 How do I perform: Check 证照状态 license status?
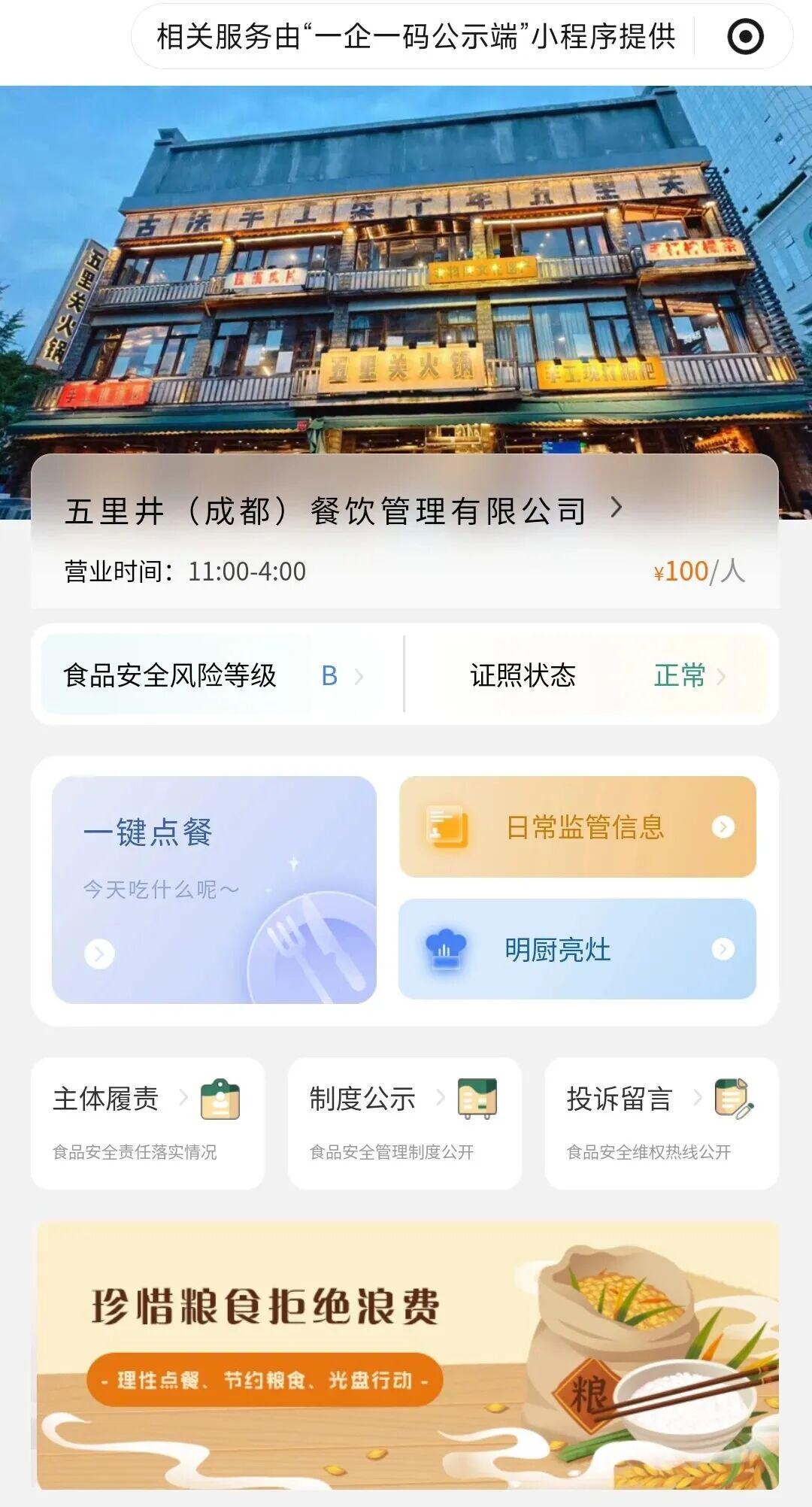point(594,675)
